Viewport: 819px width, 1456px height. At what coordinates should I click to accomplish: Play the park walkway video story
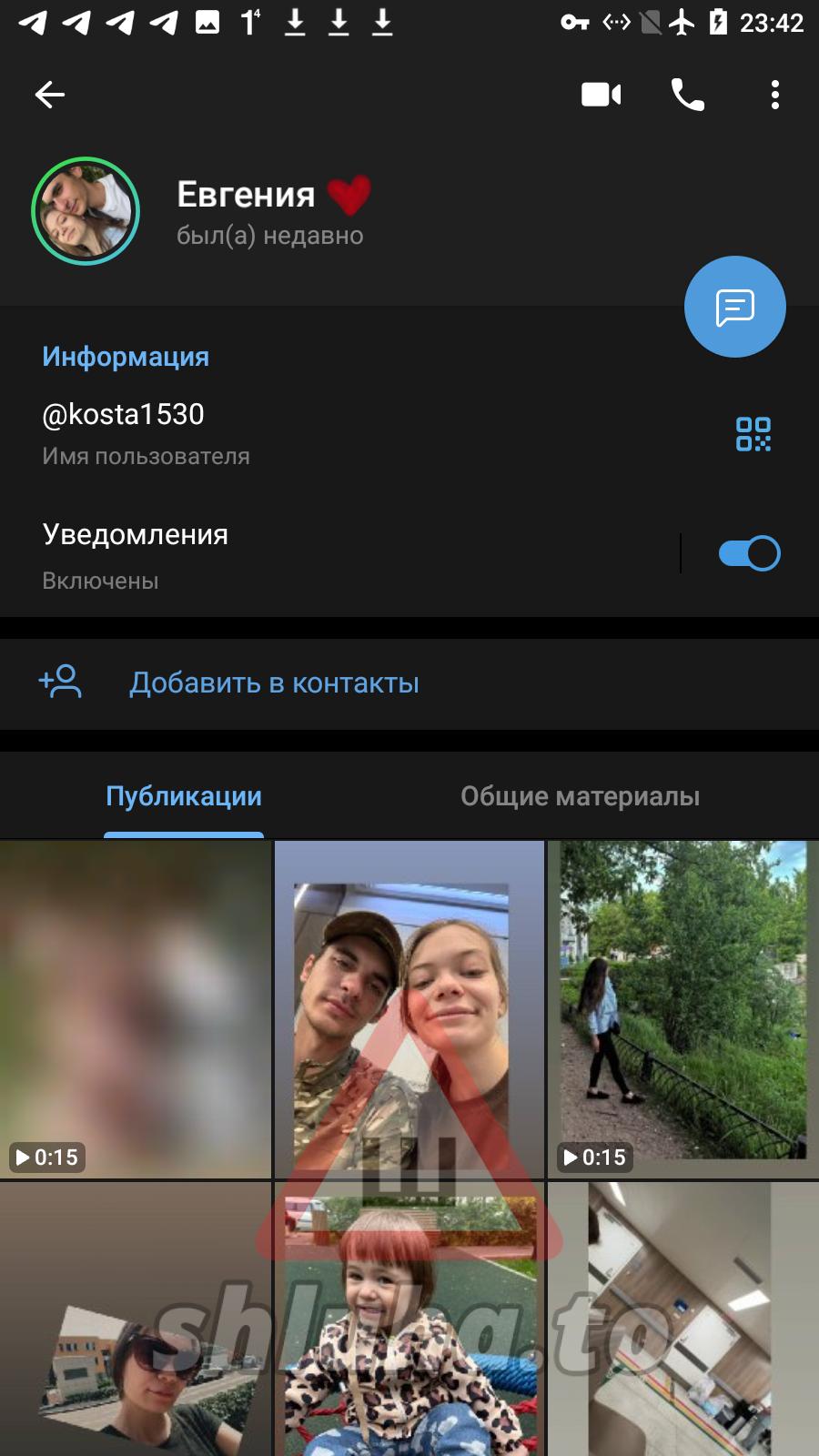click(683, 1008)
